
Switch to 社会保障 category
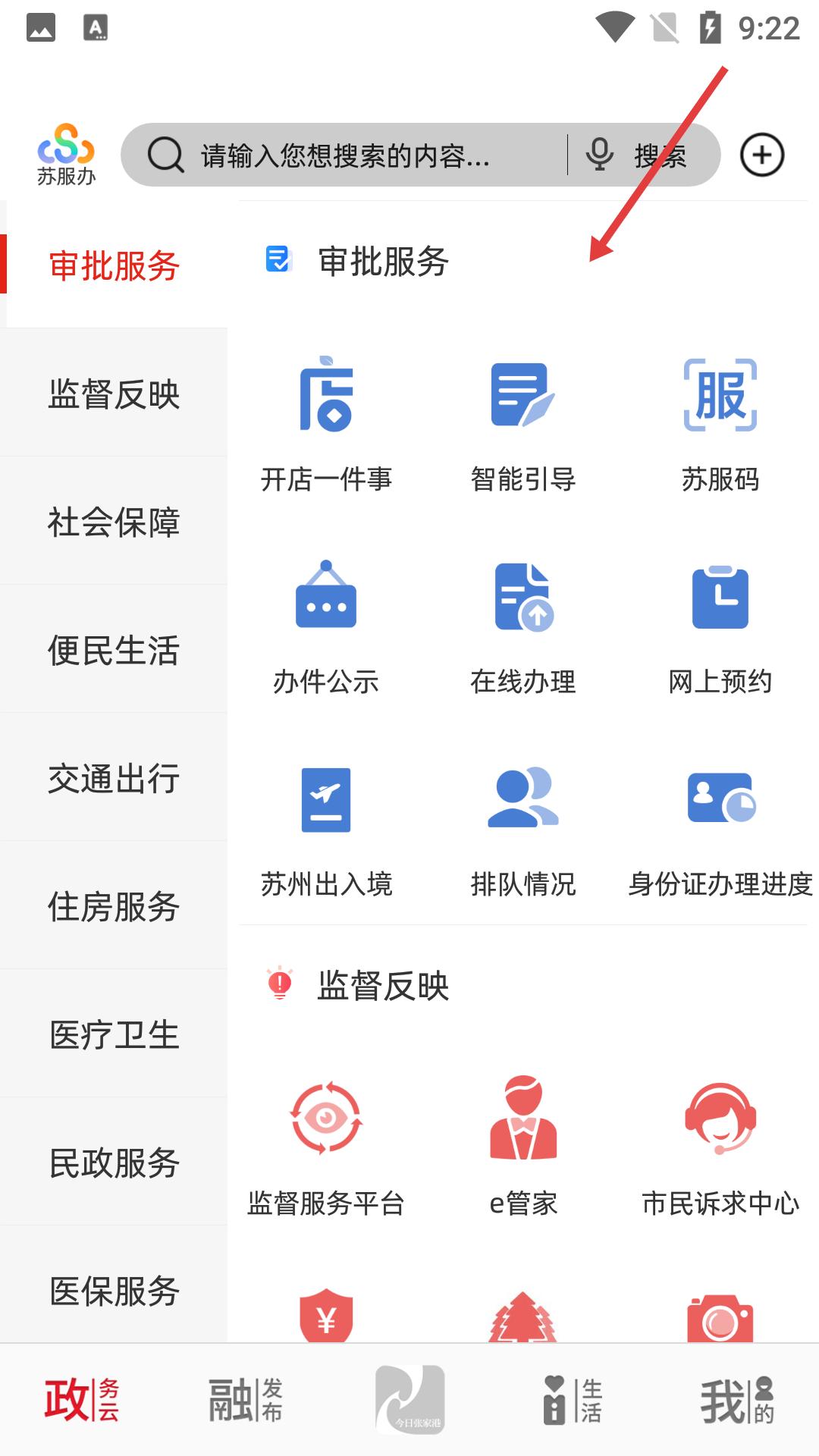click(x=114, y=522)
